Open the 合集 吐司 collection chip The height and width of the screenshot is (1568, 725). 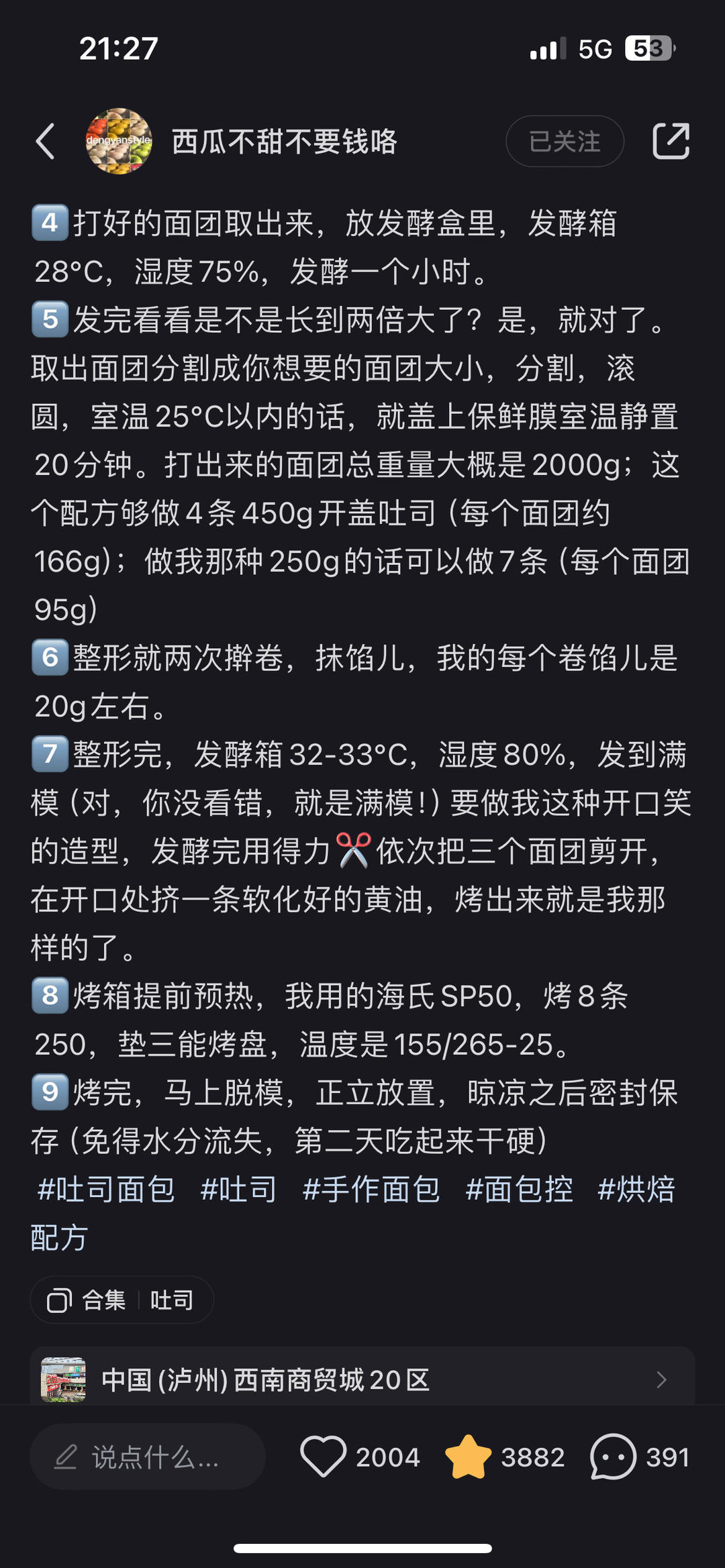[x=122, y=1300]
